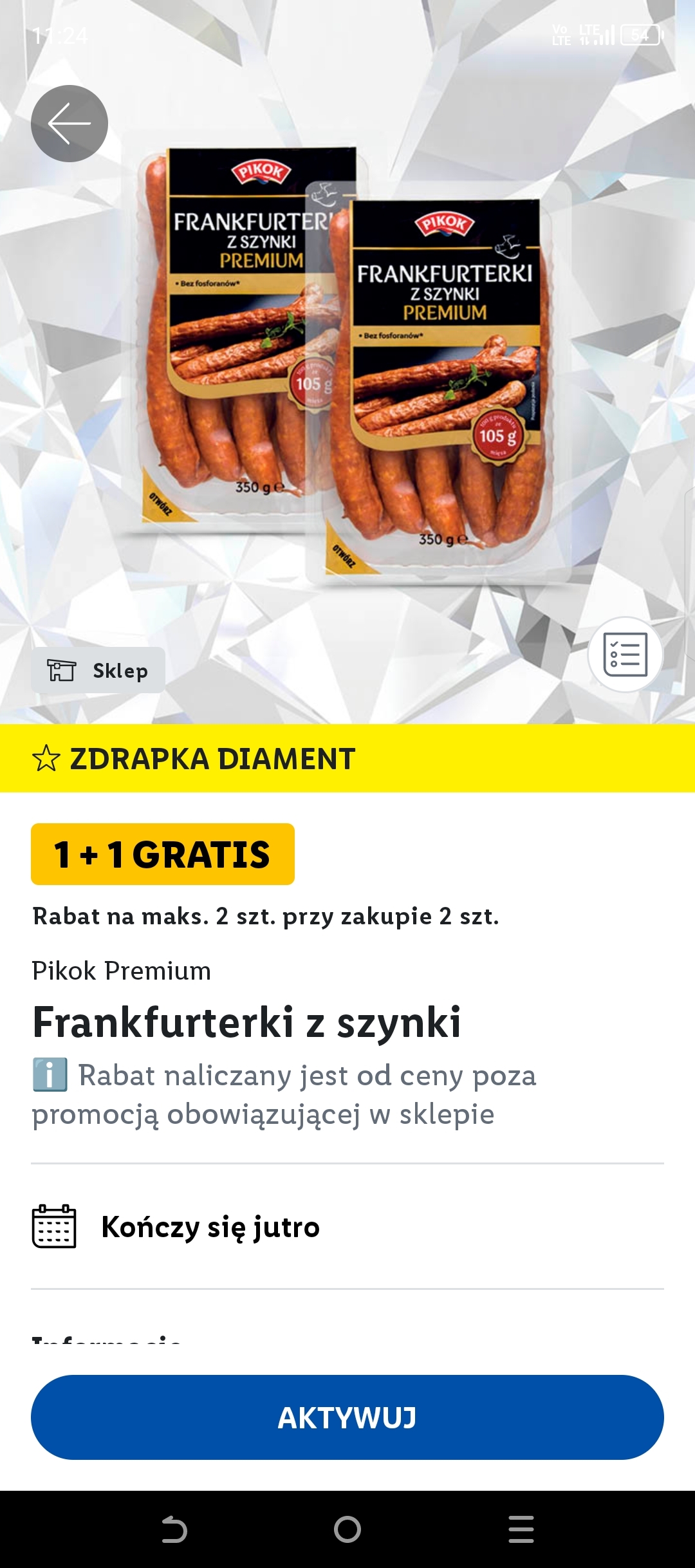Open the shopping list icon
Image resolution: width=695 pixels, height=1568 pixels.
click(625, 655)
